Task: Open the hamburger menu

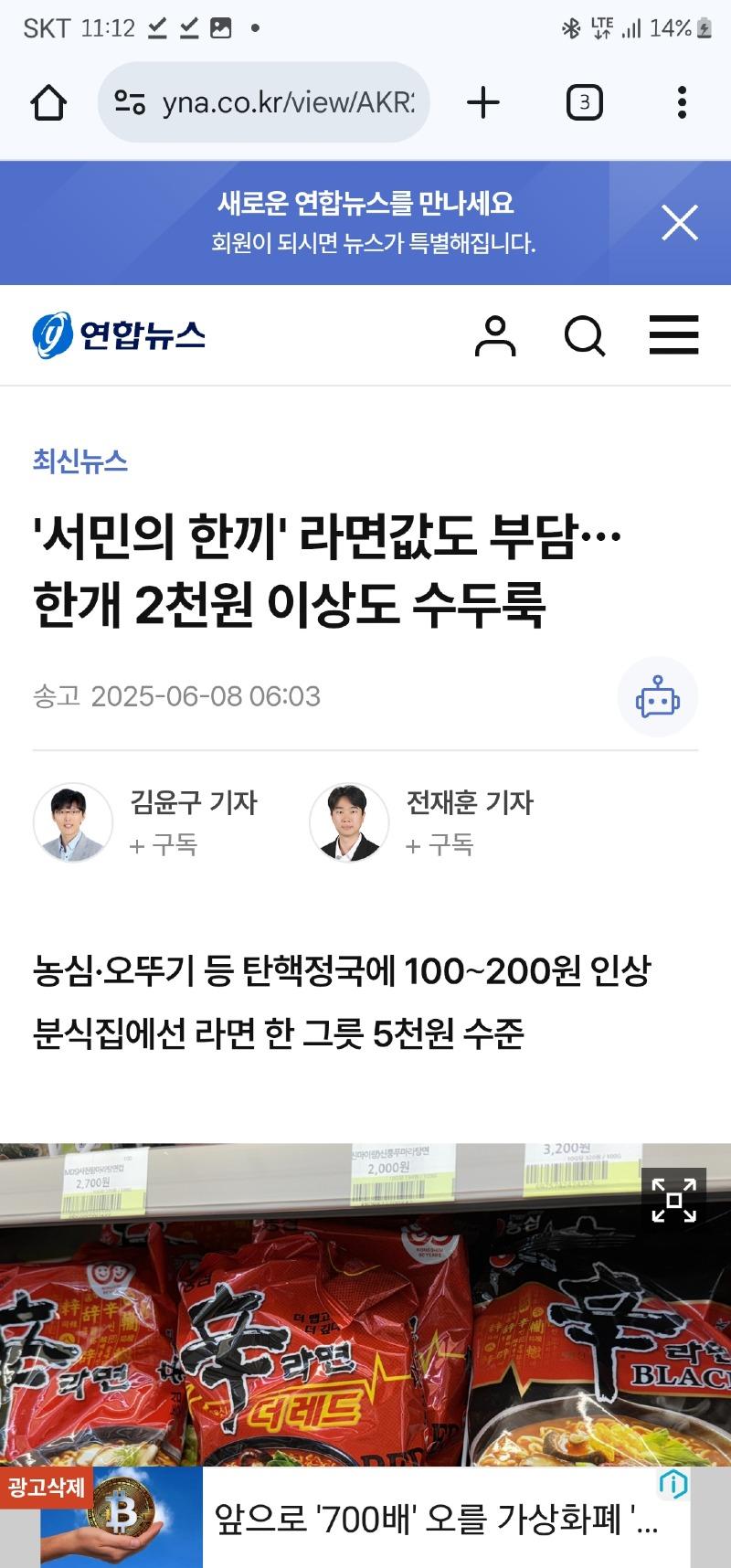Action: (x=674, y=335)
